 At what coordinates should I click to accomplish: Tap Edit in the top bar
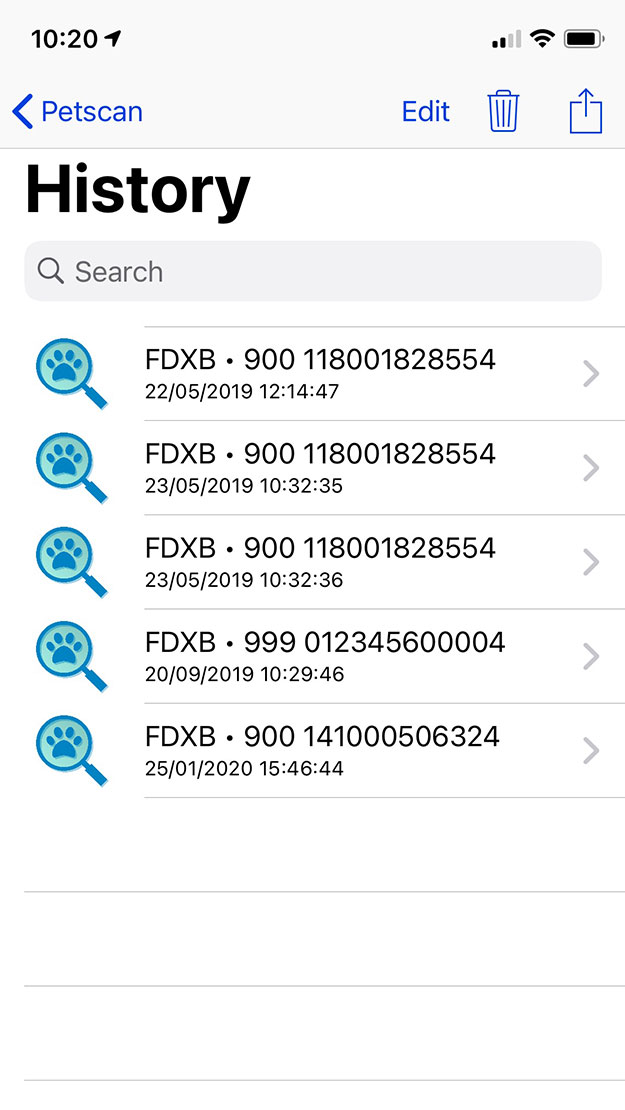425,112
